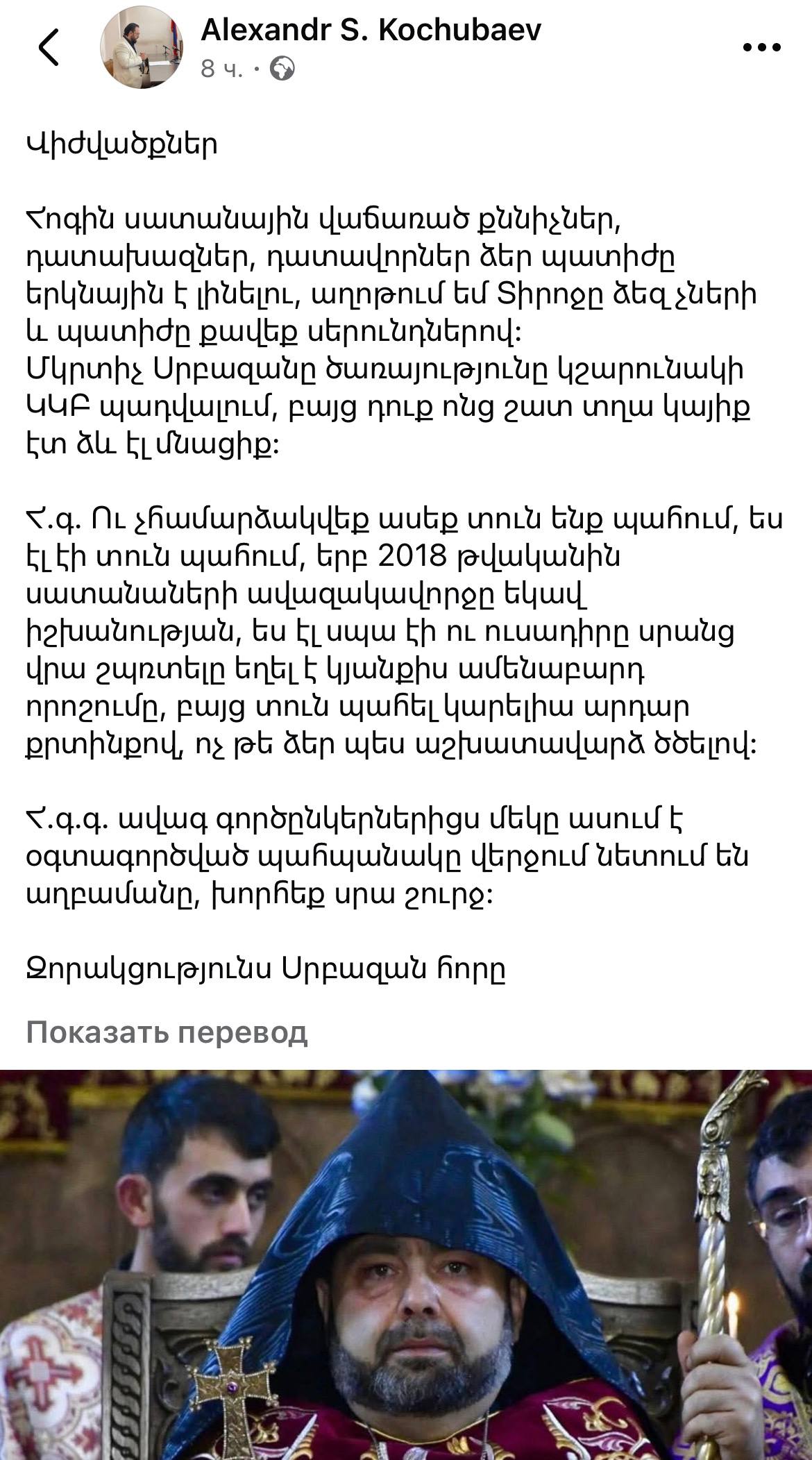The width and height of the screenshot is (812, 1460).
Task: Open Alexandr S. Kochubaev's profile picture
Action: coord(143,49)
